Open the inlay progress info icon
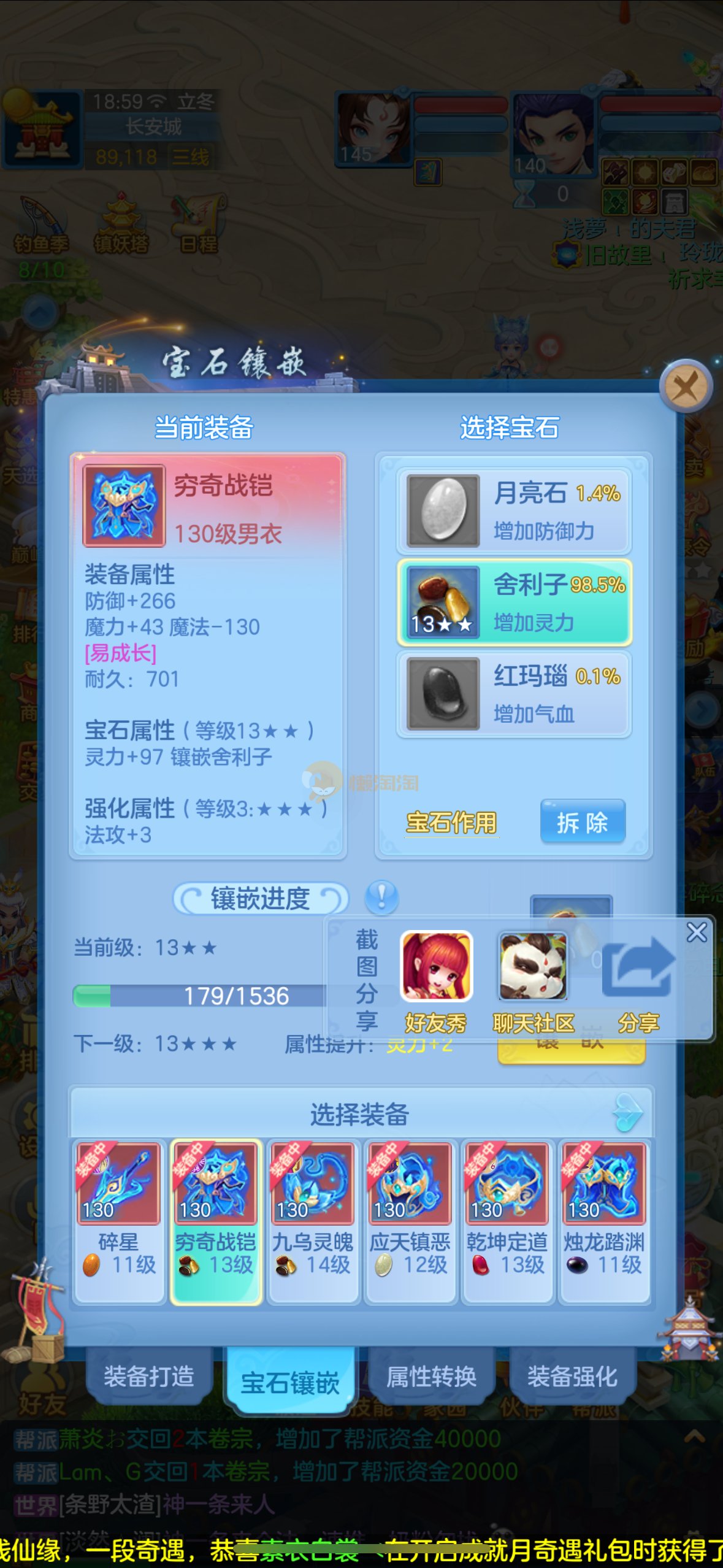The image size is (723, 1568). (381, 897)
